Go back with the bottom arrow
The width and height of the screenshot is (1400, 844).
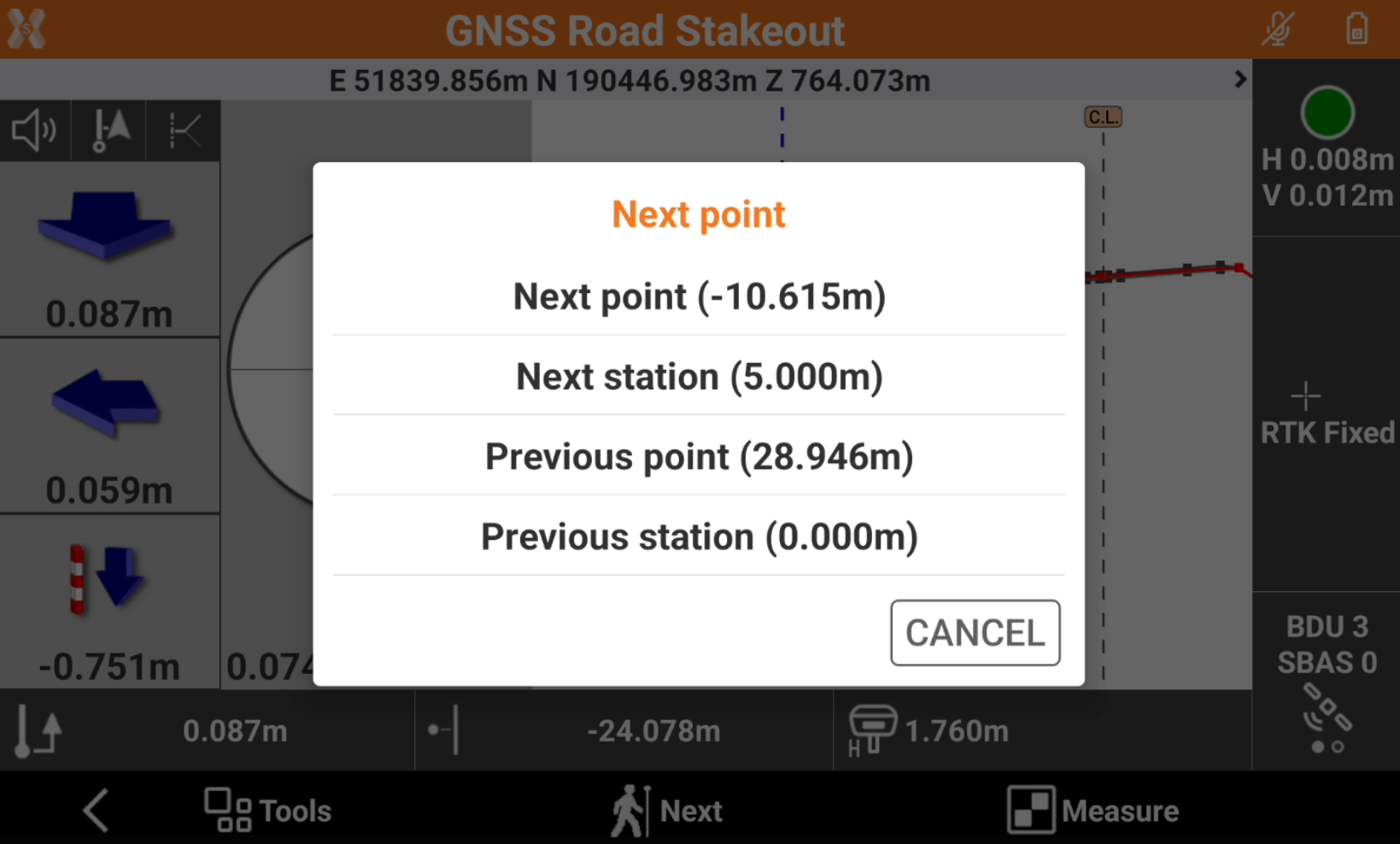(97, 810)
